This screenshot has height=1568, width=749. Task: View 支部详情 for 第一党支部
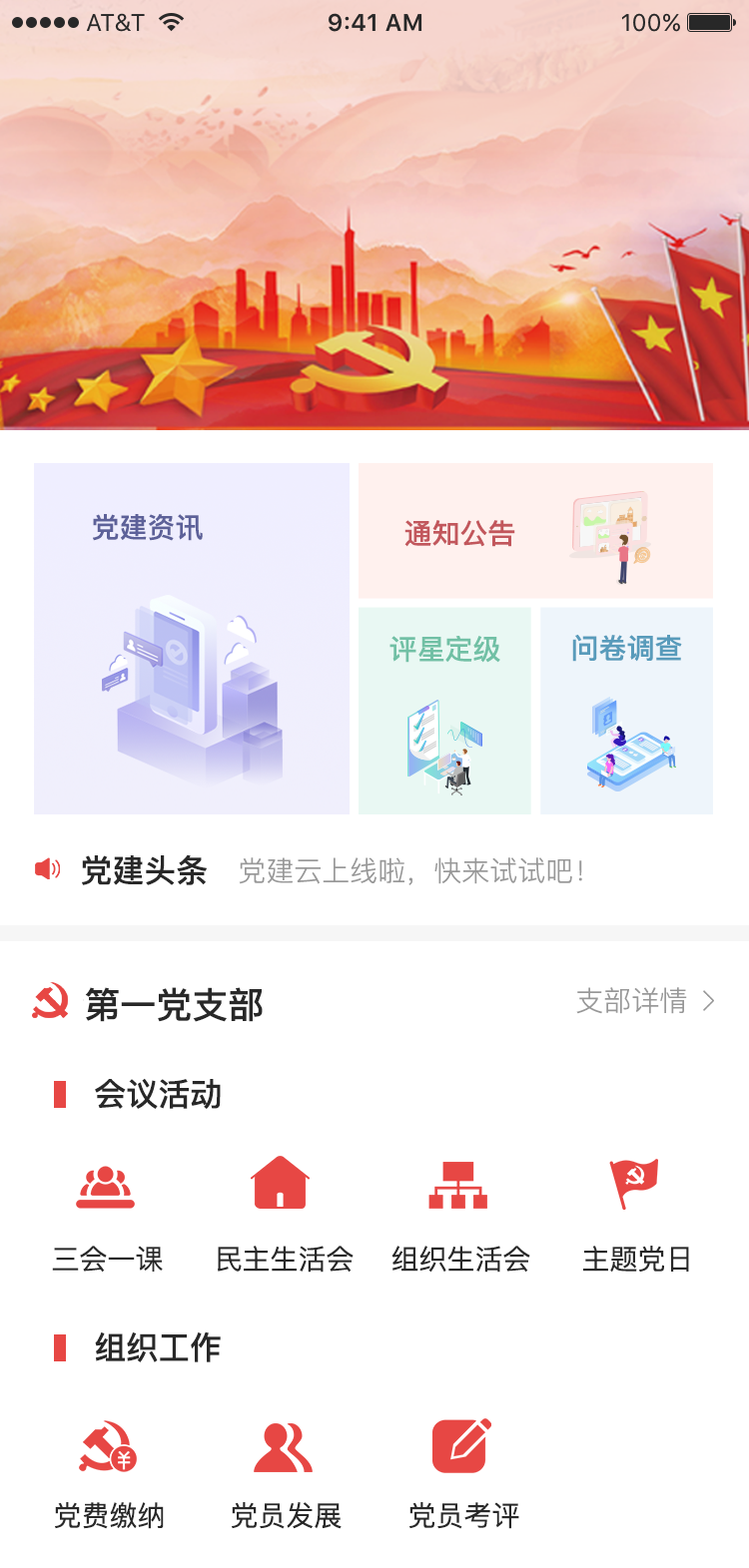[x=645, y=1001]
